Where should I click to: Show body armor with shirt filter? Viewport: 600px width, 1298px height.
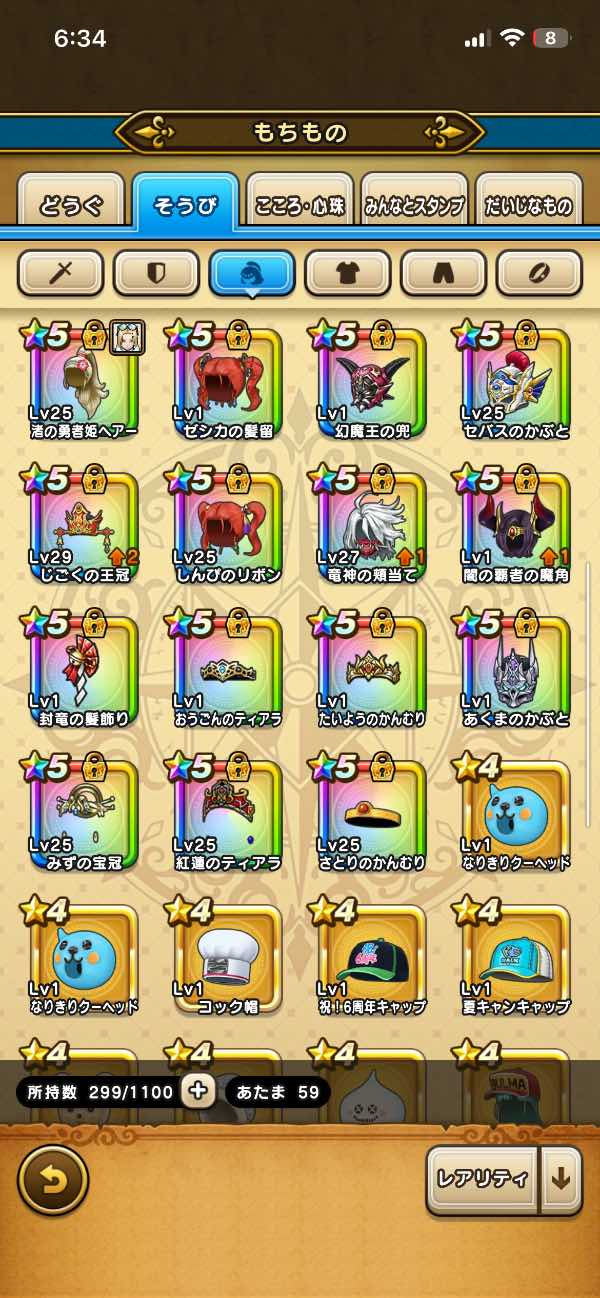pyautogui.click(x=348, y=272)
